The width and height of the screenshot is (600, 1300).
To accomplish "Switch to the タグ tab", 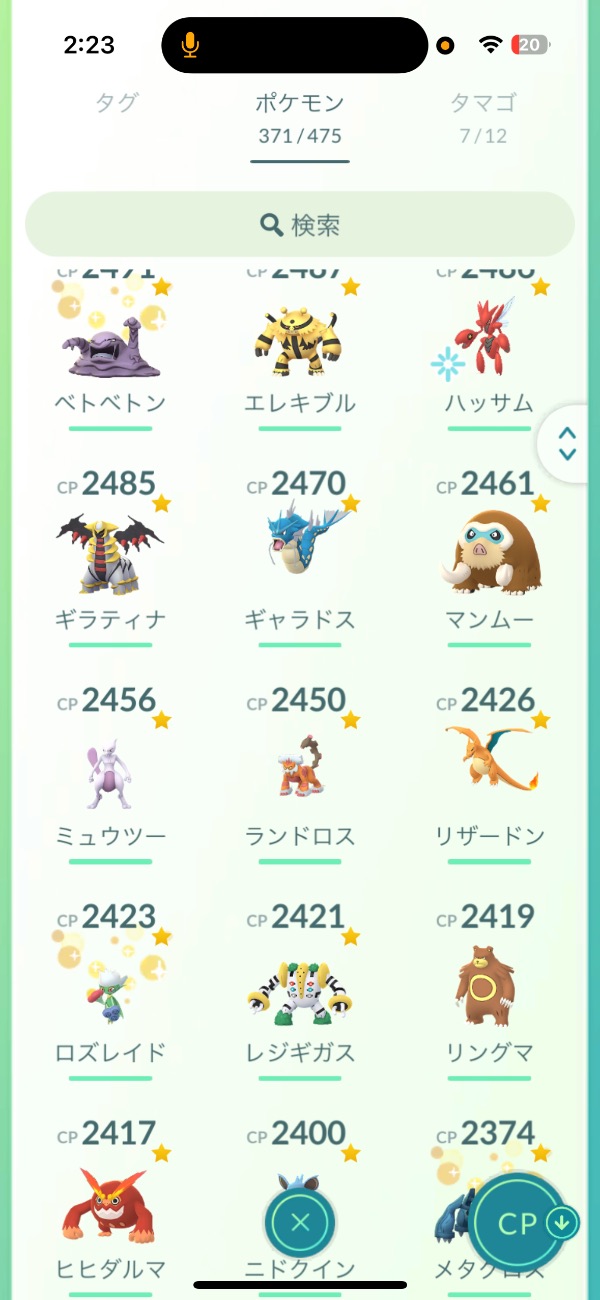I will (116, 102).
